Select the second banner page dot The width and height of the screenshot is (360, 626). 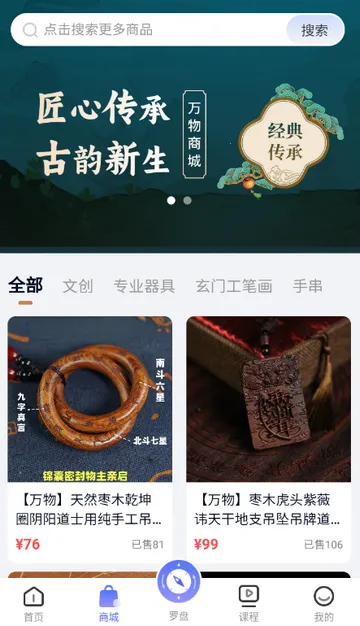click(x=187, y=200)
